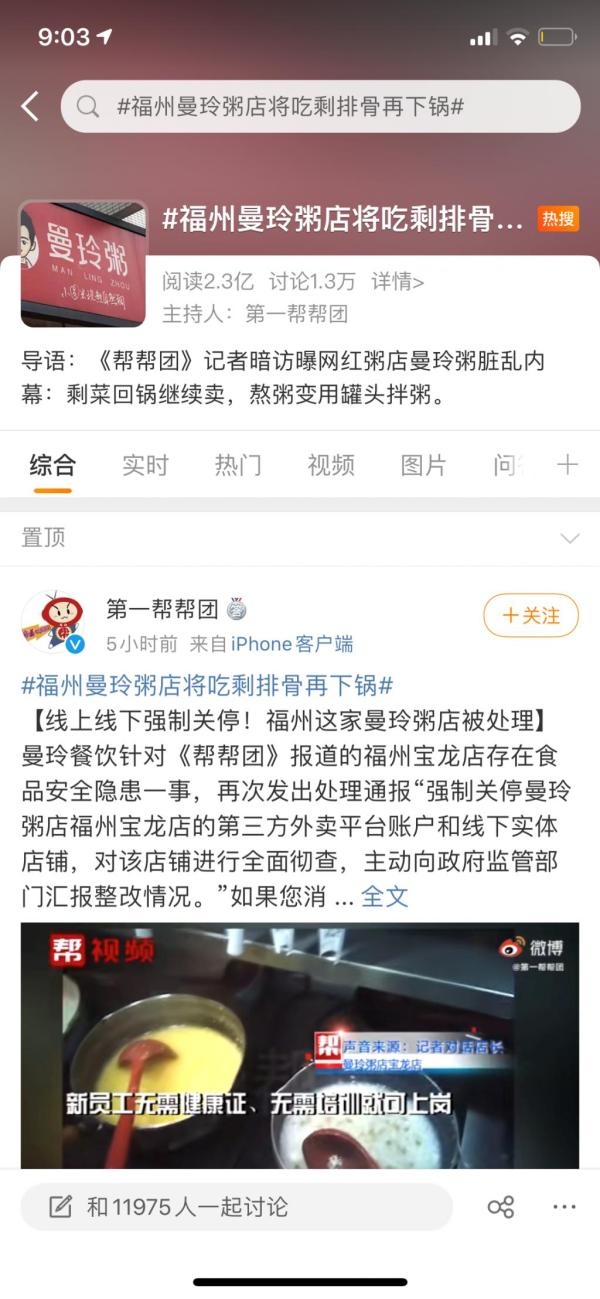Play the 帮视频 video in the post
Viewport: 600px width, 1299px height.
[x=300, y=1045]
